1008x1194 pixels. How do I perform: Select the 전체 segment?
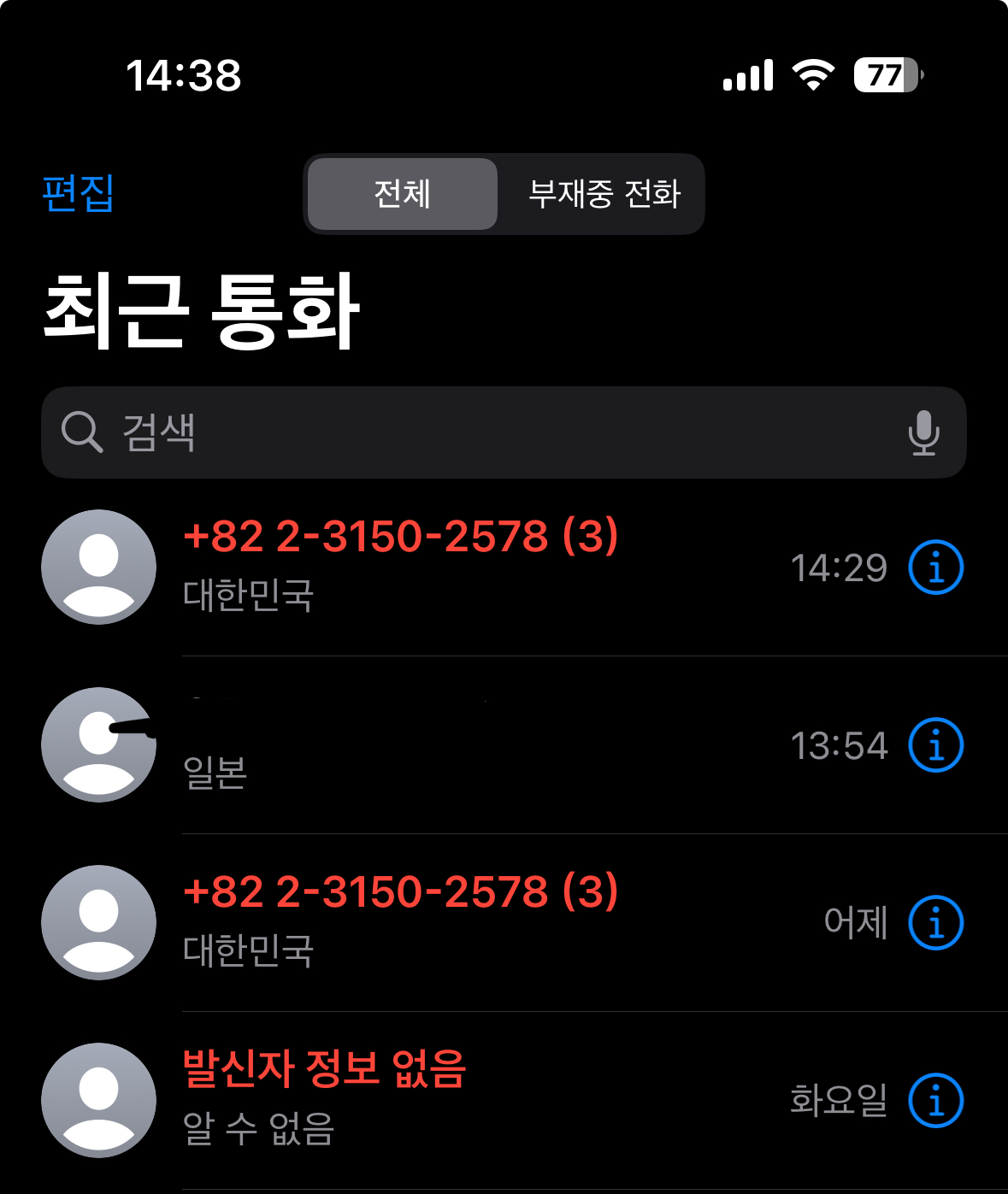tap(402, 194)
